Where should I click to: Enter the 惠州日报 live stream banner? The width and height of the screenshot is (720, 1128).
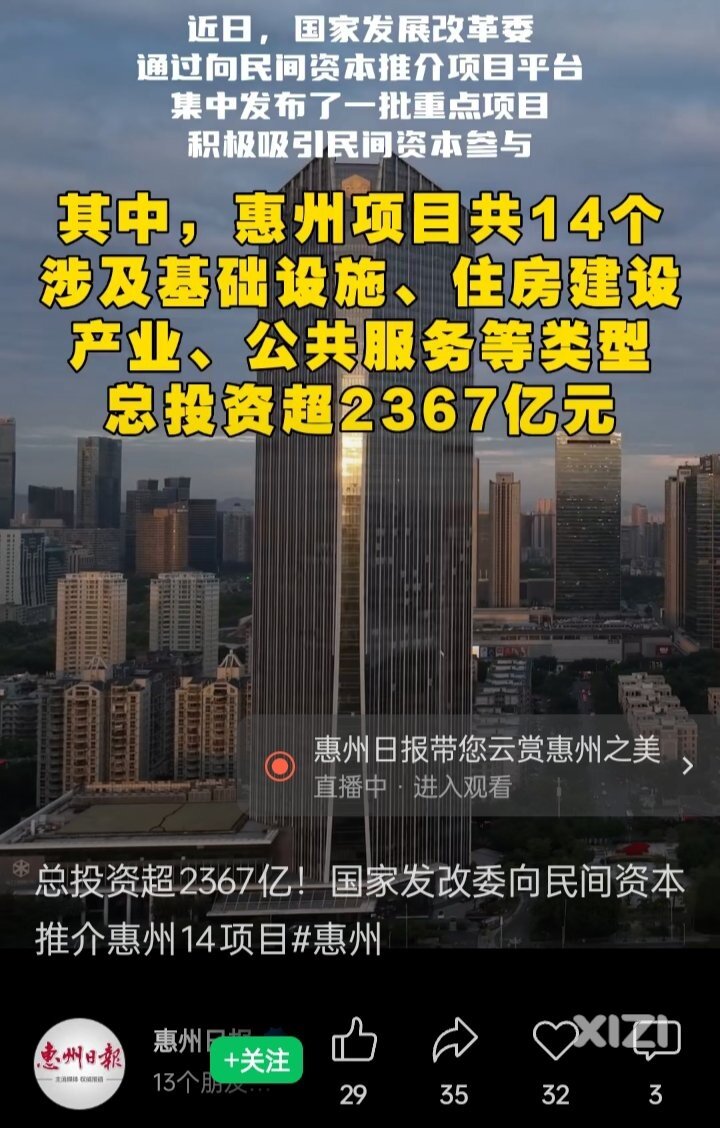pyautogui.click(x=478, y=767)
